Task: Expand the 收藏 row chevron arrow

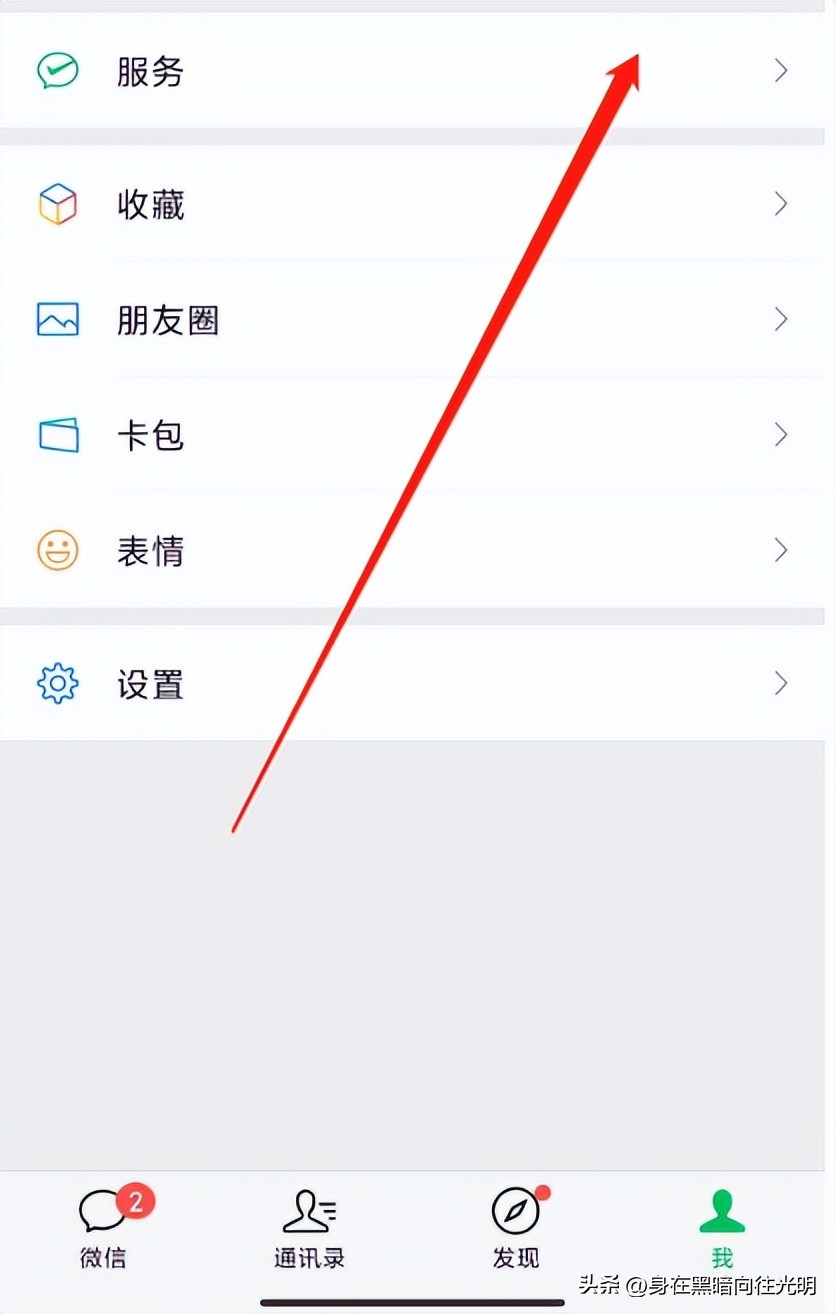Action: tap(780, 203)
